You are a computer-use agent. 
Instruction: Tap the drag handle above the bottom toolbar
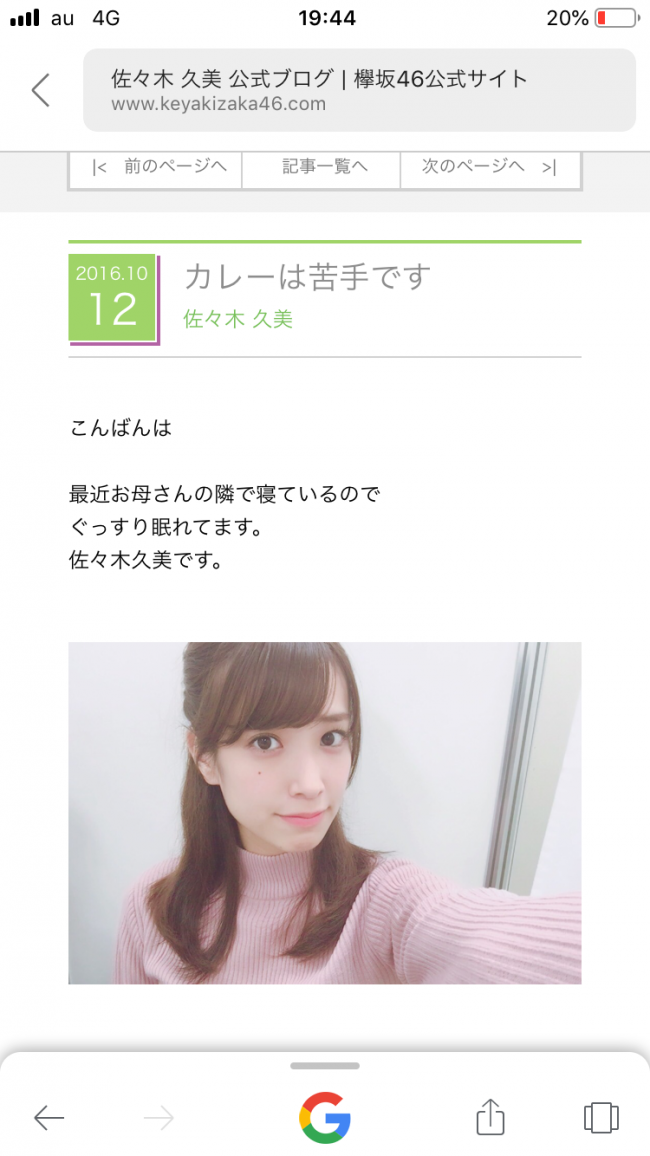click(325, 1065)
